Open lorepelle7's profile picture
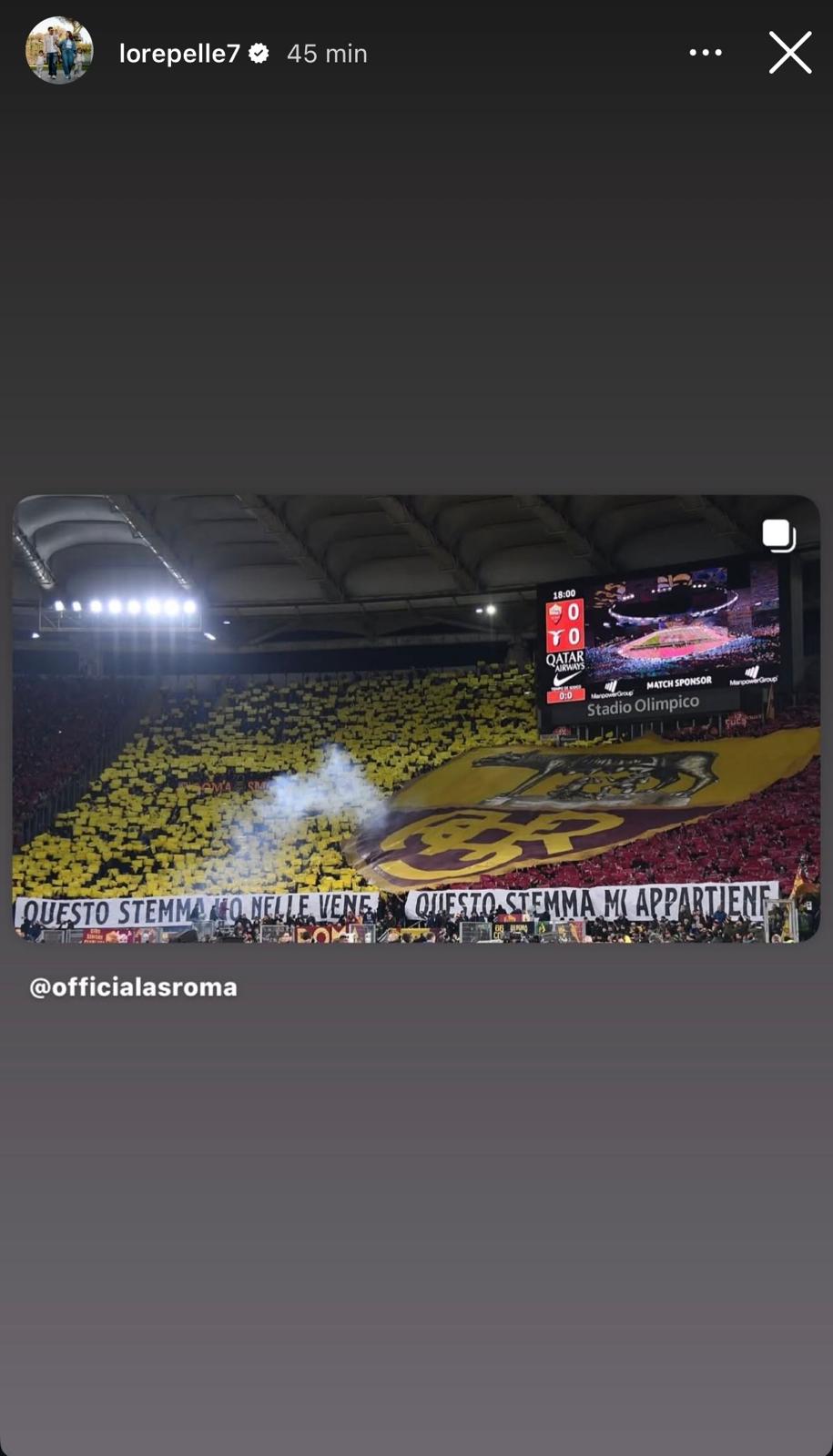Viewport: 833px width, 1456px height. 59,52
